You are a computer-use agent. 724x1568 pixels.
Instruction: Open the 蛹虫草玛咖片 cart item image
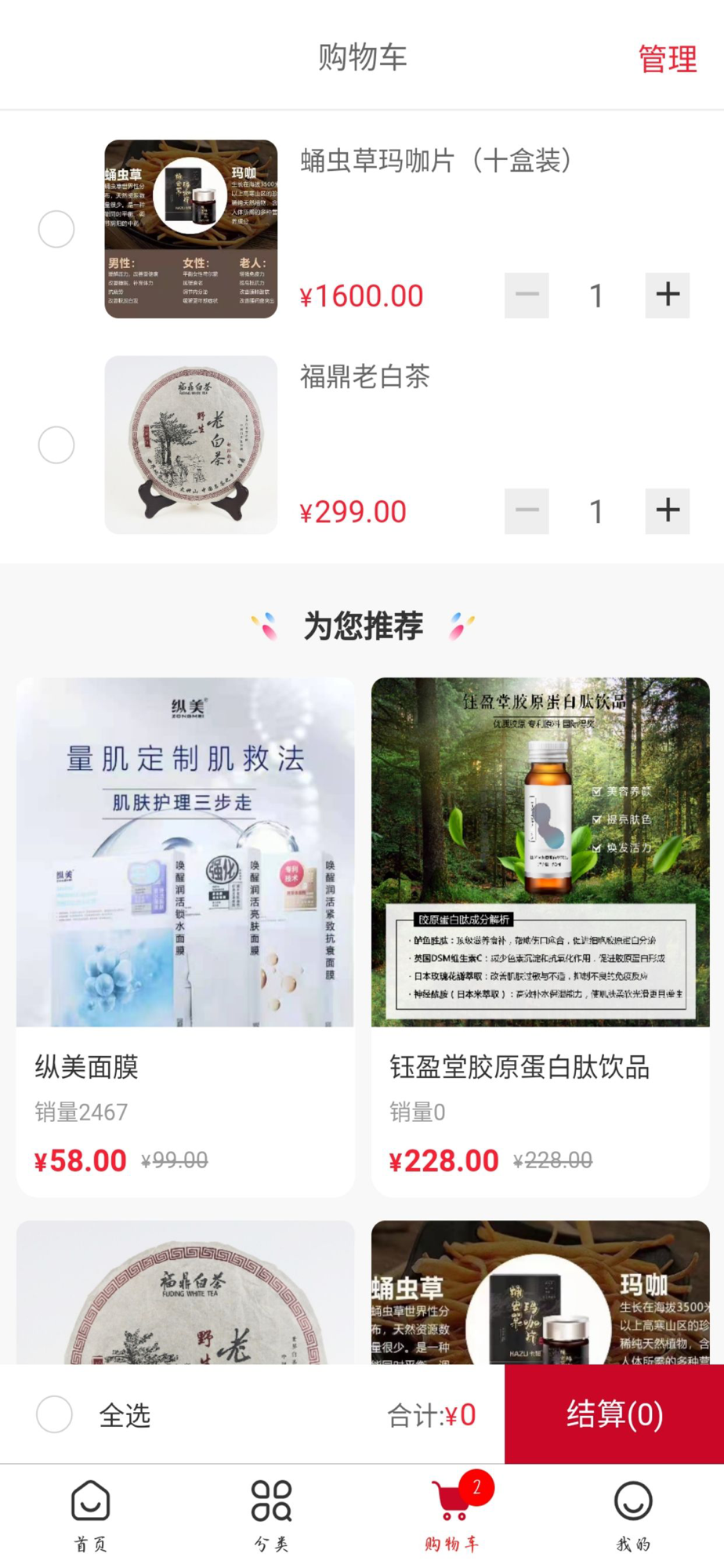tap(191, 229)
